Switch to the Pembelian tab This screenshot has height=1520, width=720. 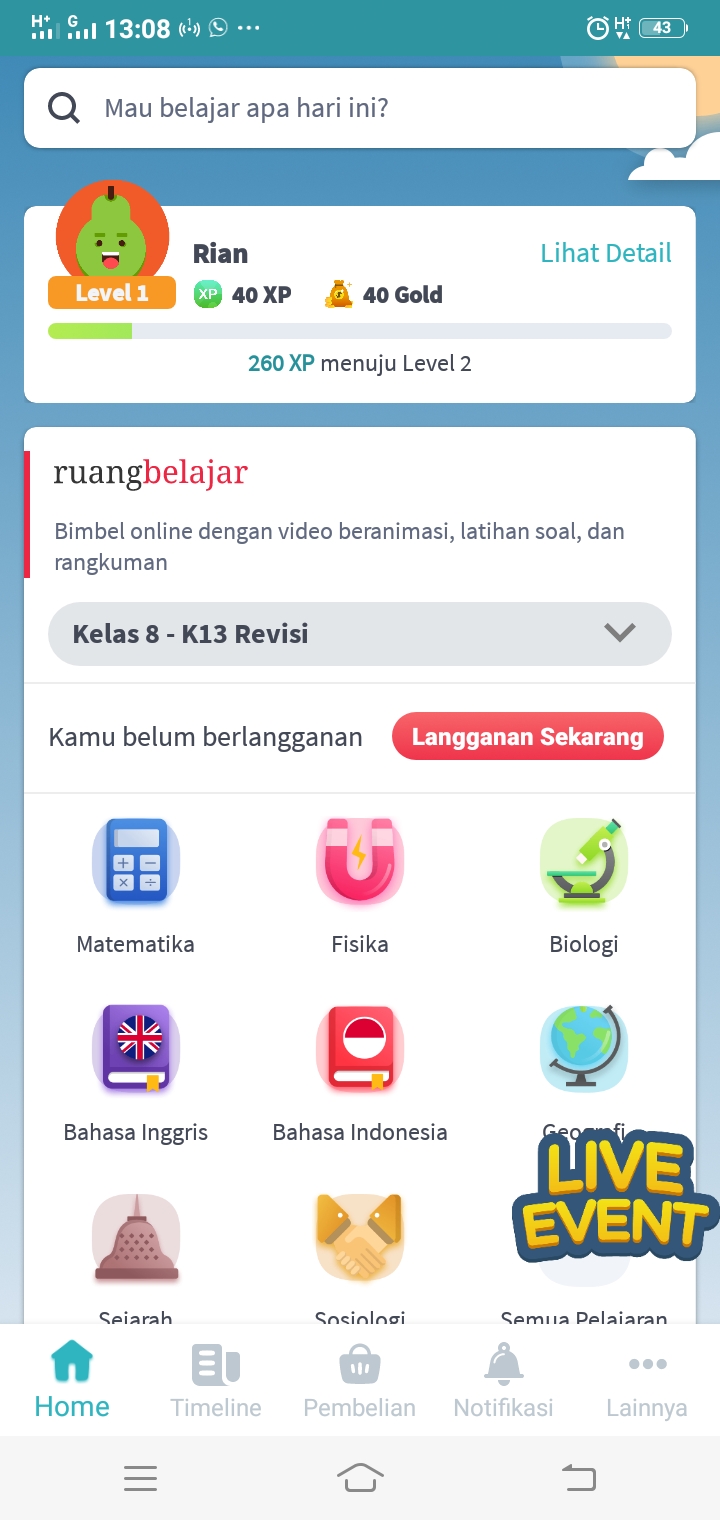coord(360,1382)
